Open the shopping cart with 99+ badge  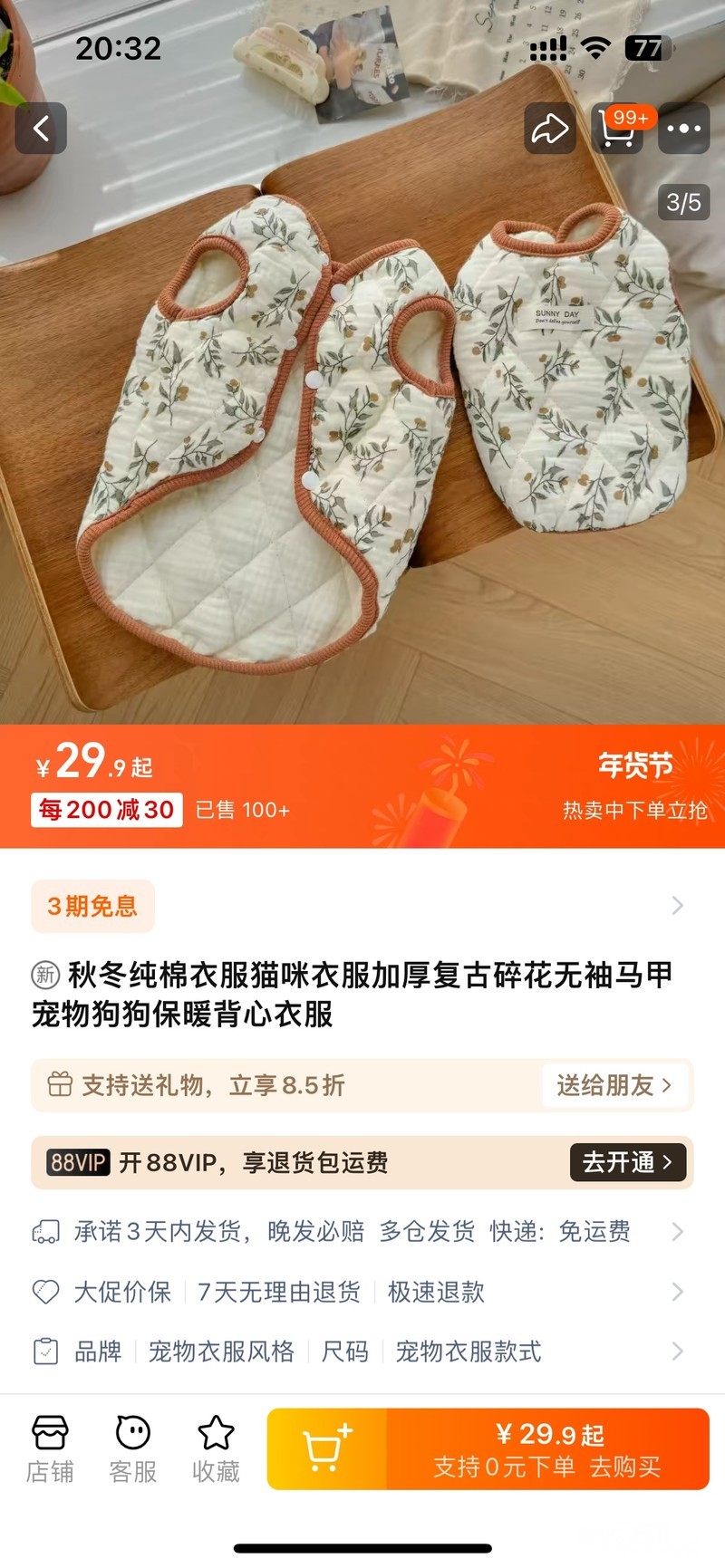618,129
